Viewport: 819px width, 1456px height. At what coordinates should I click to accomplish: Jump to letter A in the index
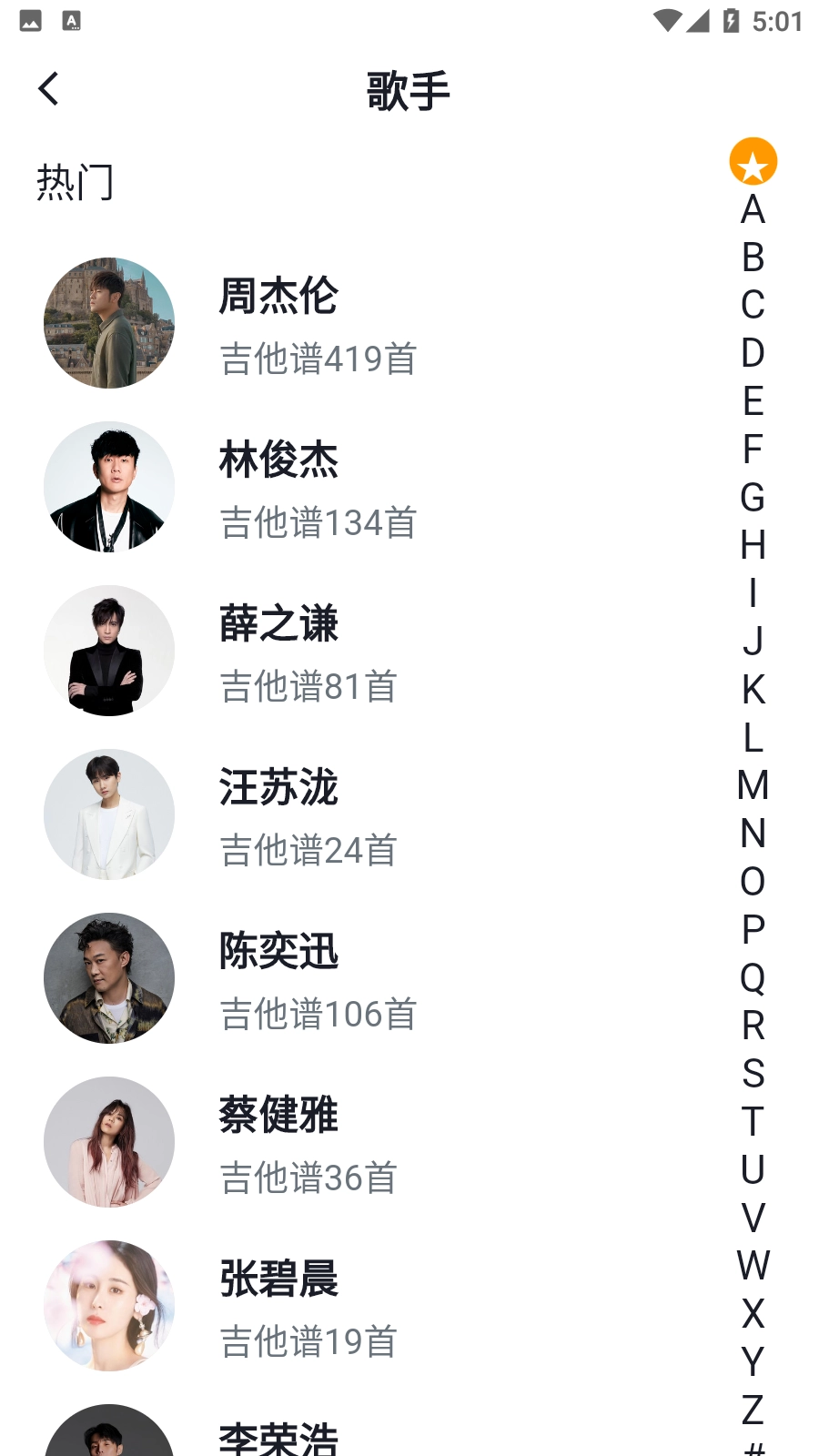click(752, 208)
